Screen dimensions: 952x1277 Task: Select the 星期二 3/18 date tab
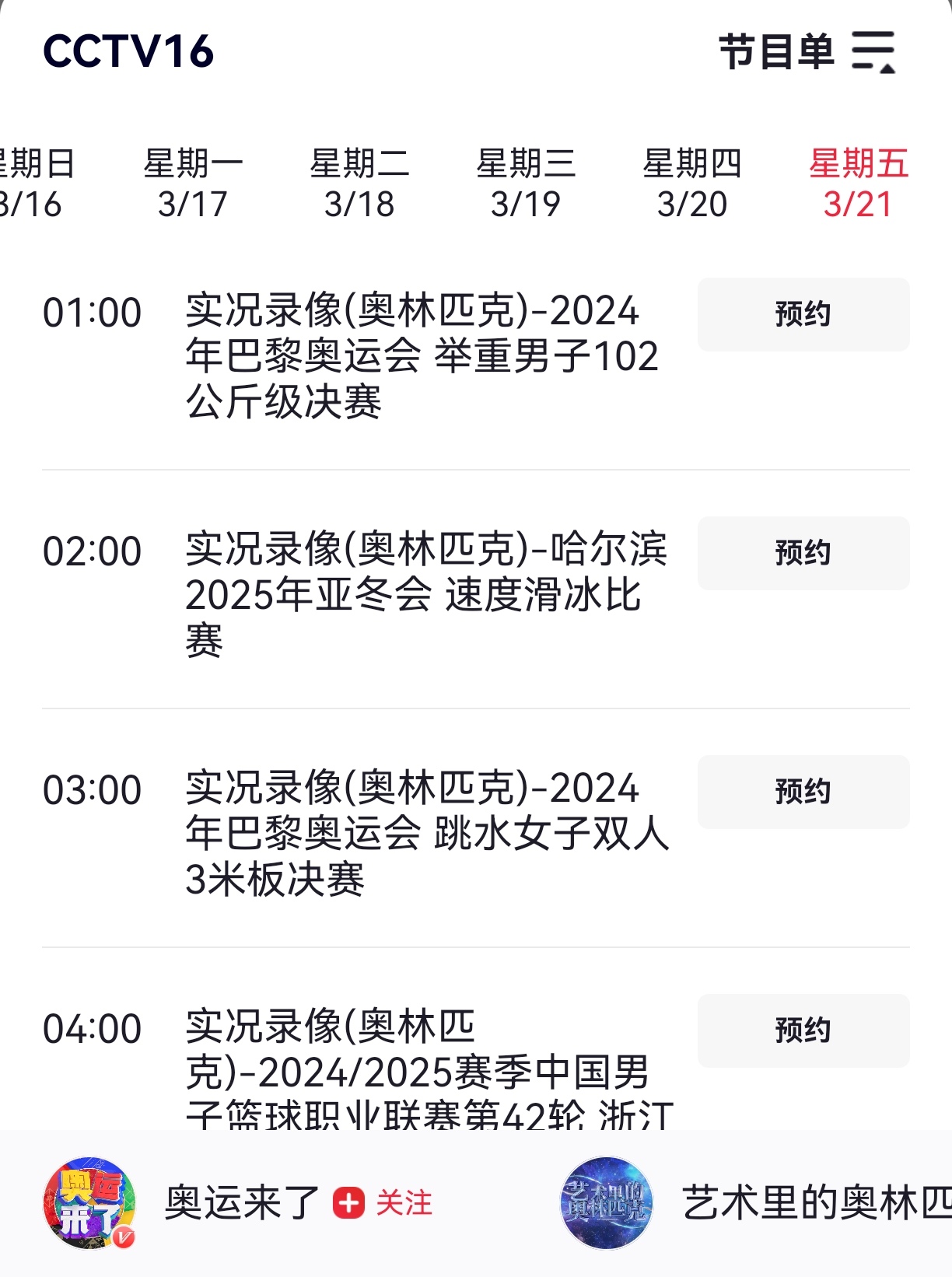pyautogui.click(x=359, y=184)
